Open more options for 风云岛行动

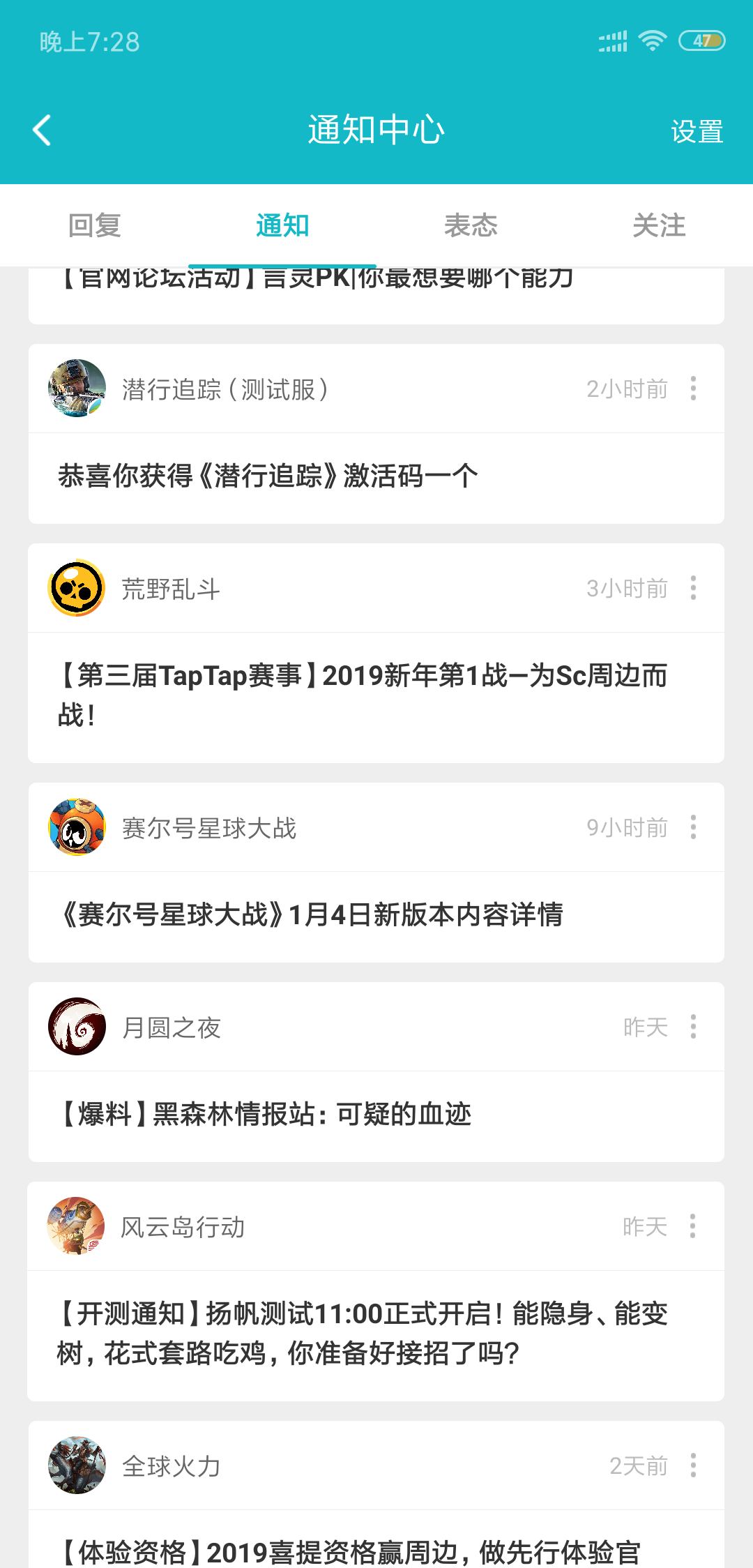(x=693, y=1226)
